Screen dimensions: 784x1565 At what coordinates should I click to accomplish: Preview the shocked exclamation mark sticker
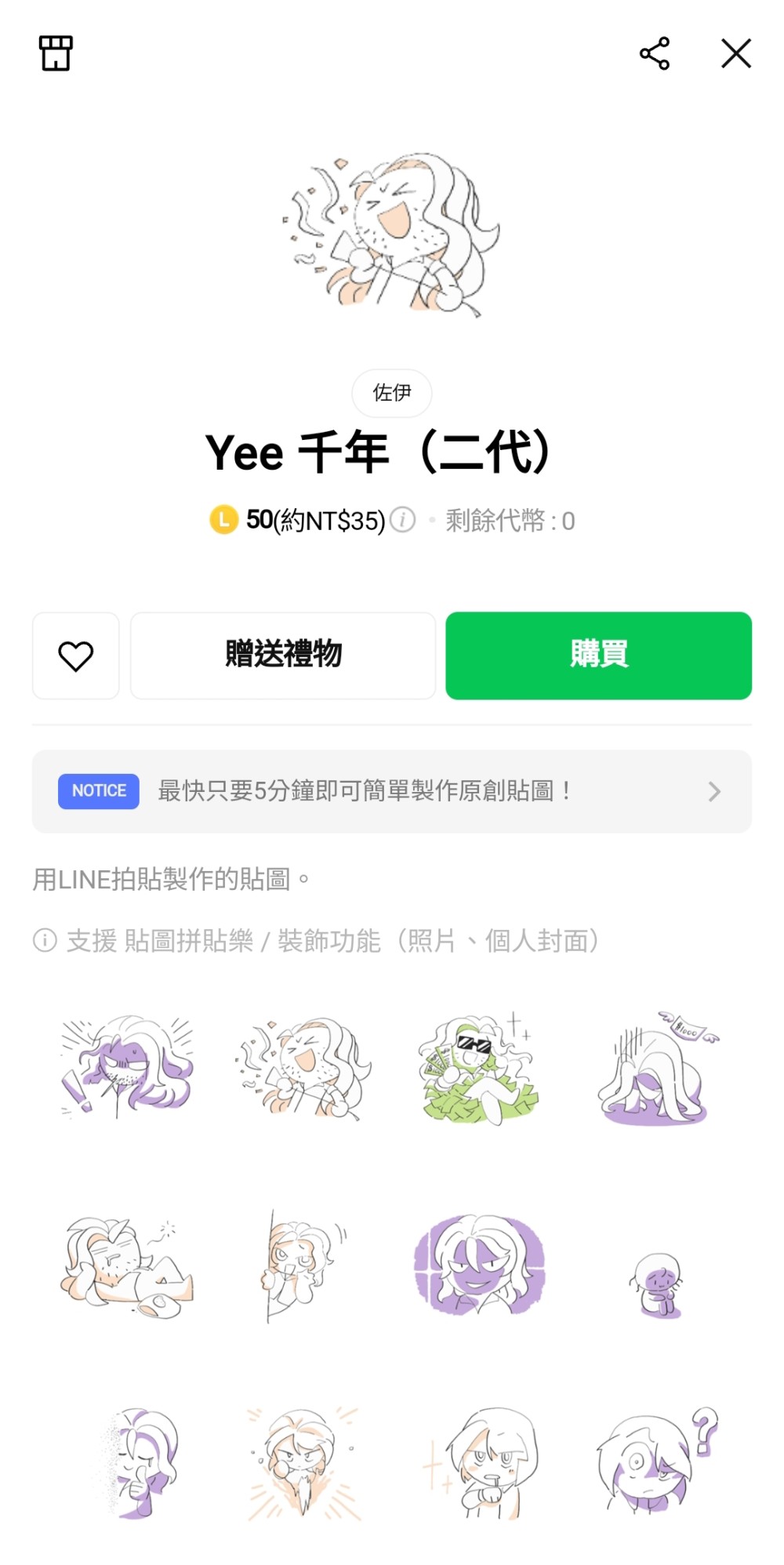coord(126,1068)
